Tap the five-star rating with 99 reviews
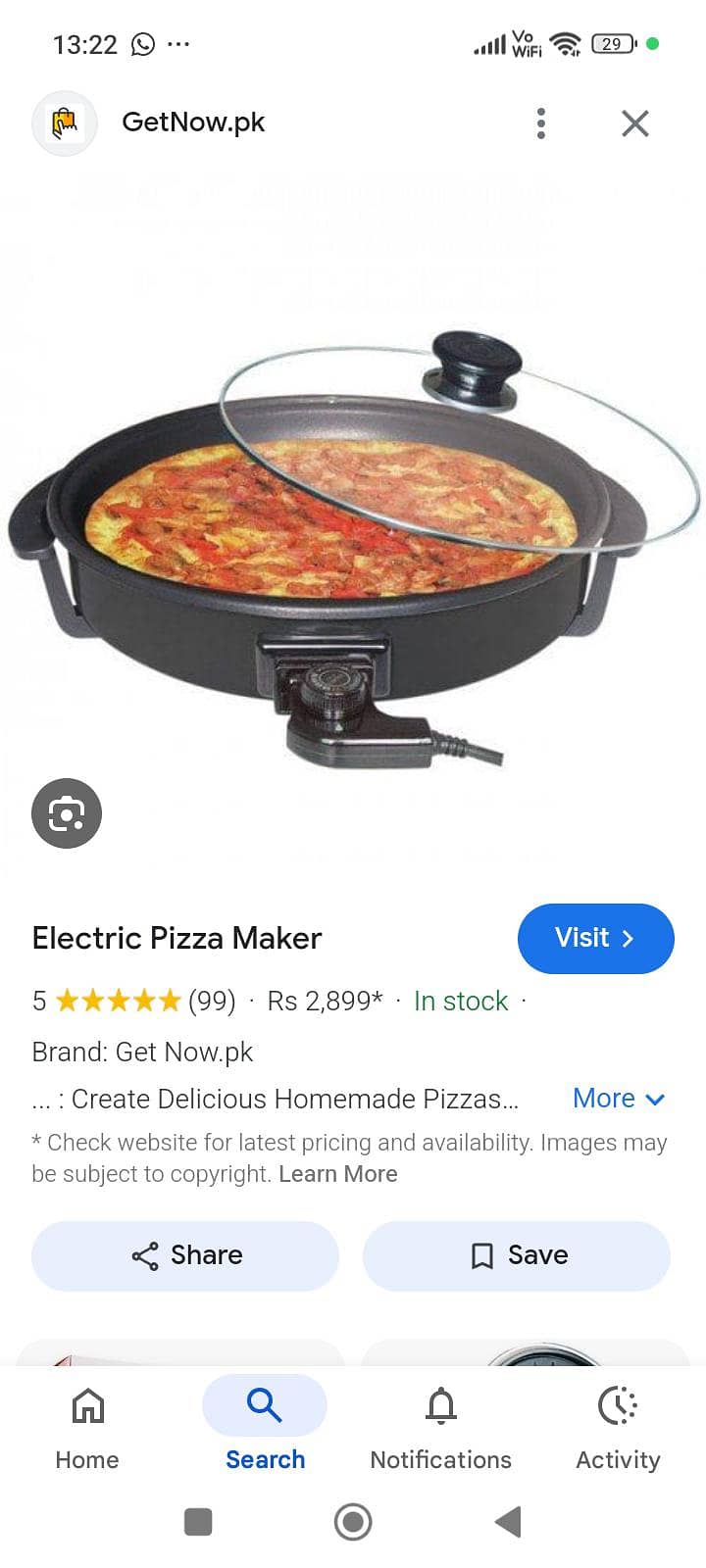This screenshot has width=706, height=1568. pos(135,1001)
